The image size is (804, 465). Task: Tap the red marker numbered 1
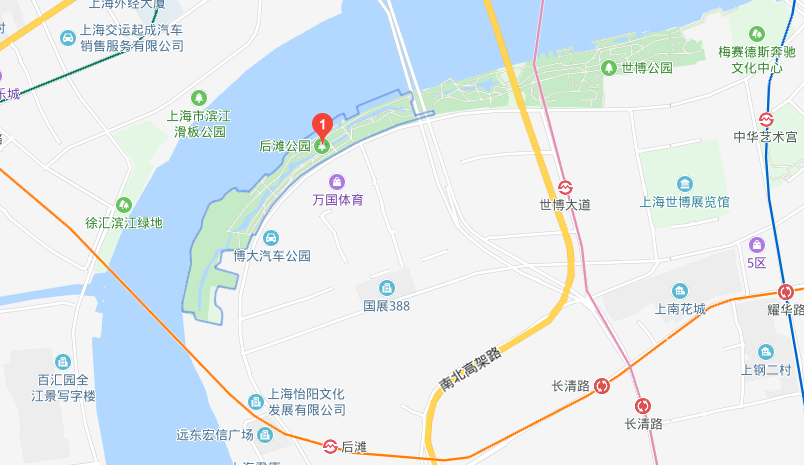tap(322, 126)
